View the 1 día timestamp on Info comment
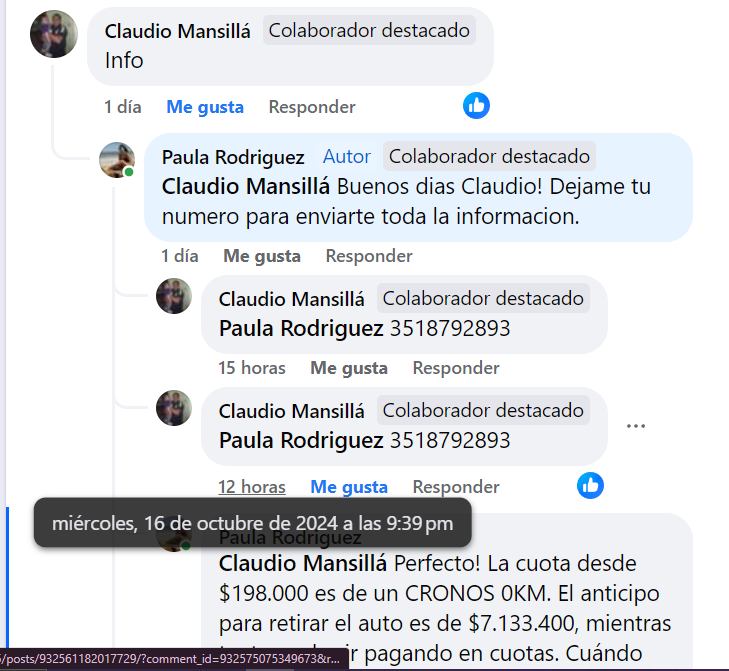The height and width of the screenshot is (671, 729). pyautogui.click(x=123, y=107)
